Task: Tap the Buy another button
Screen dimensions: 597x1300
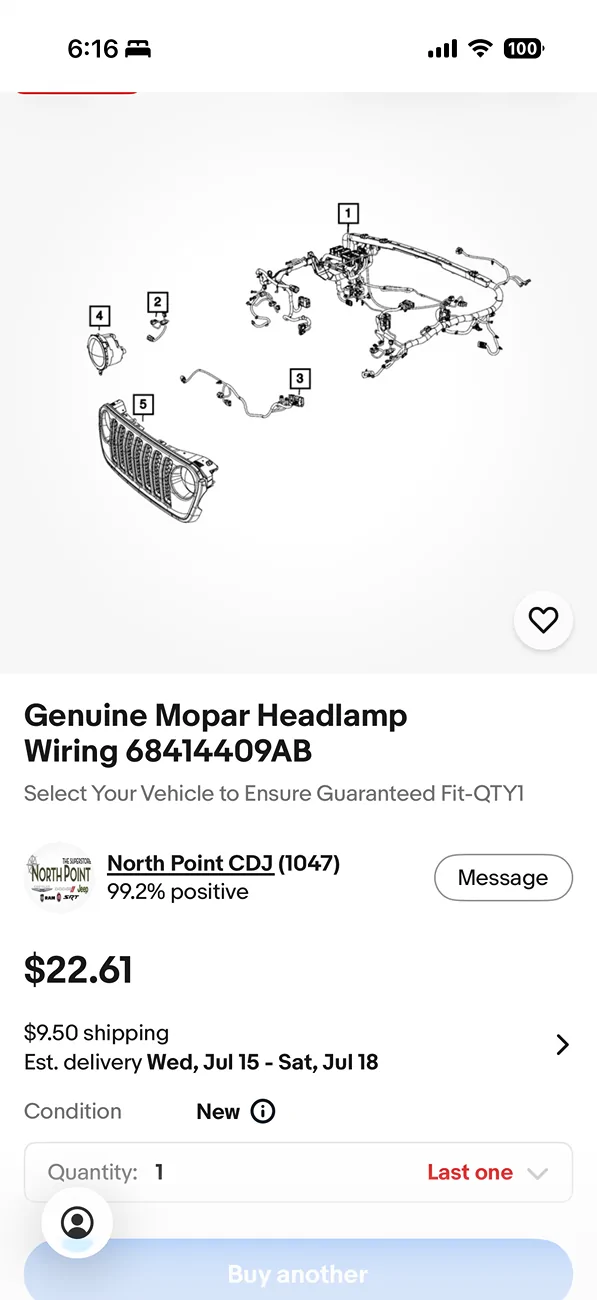Action: click(x=298, y=1273)
